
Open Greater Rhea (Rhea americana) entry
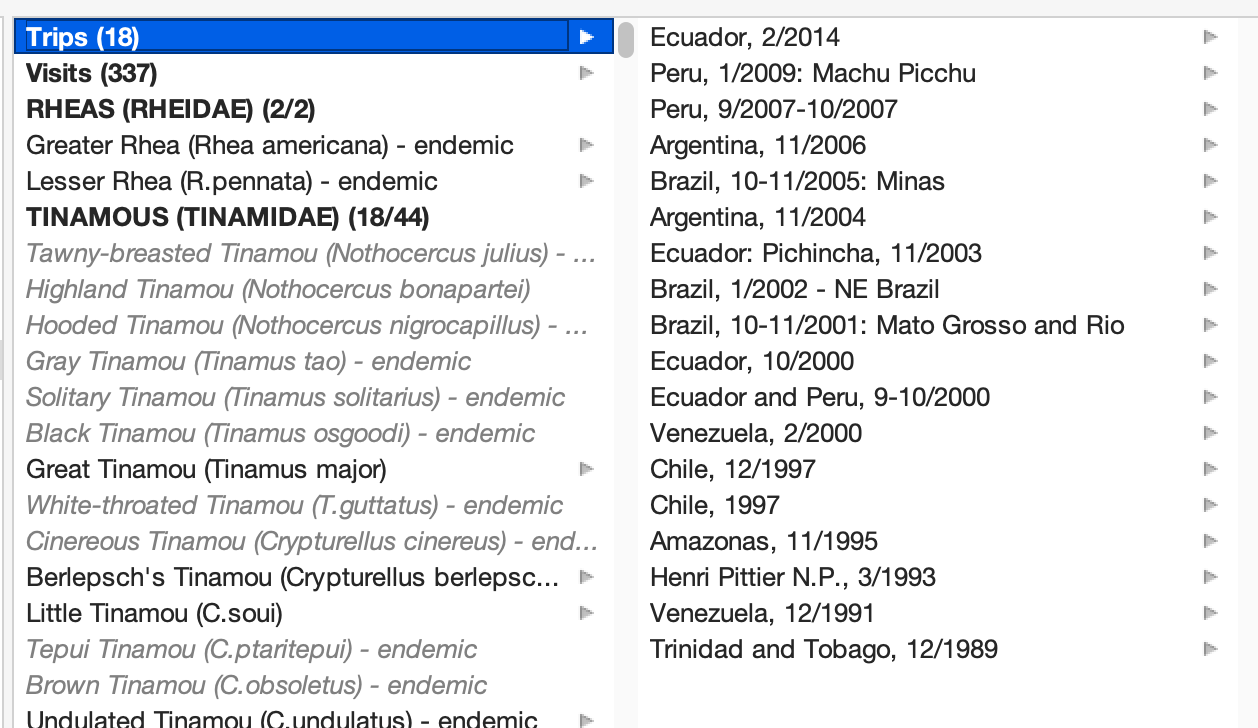click(270, 145)
